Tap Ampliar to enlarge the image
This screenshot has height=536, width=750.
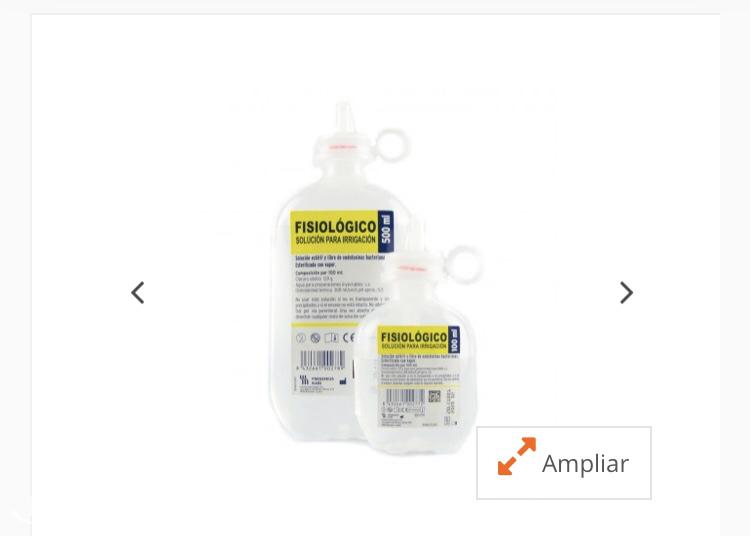point(564,463)
